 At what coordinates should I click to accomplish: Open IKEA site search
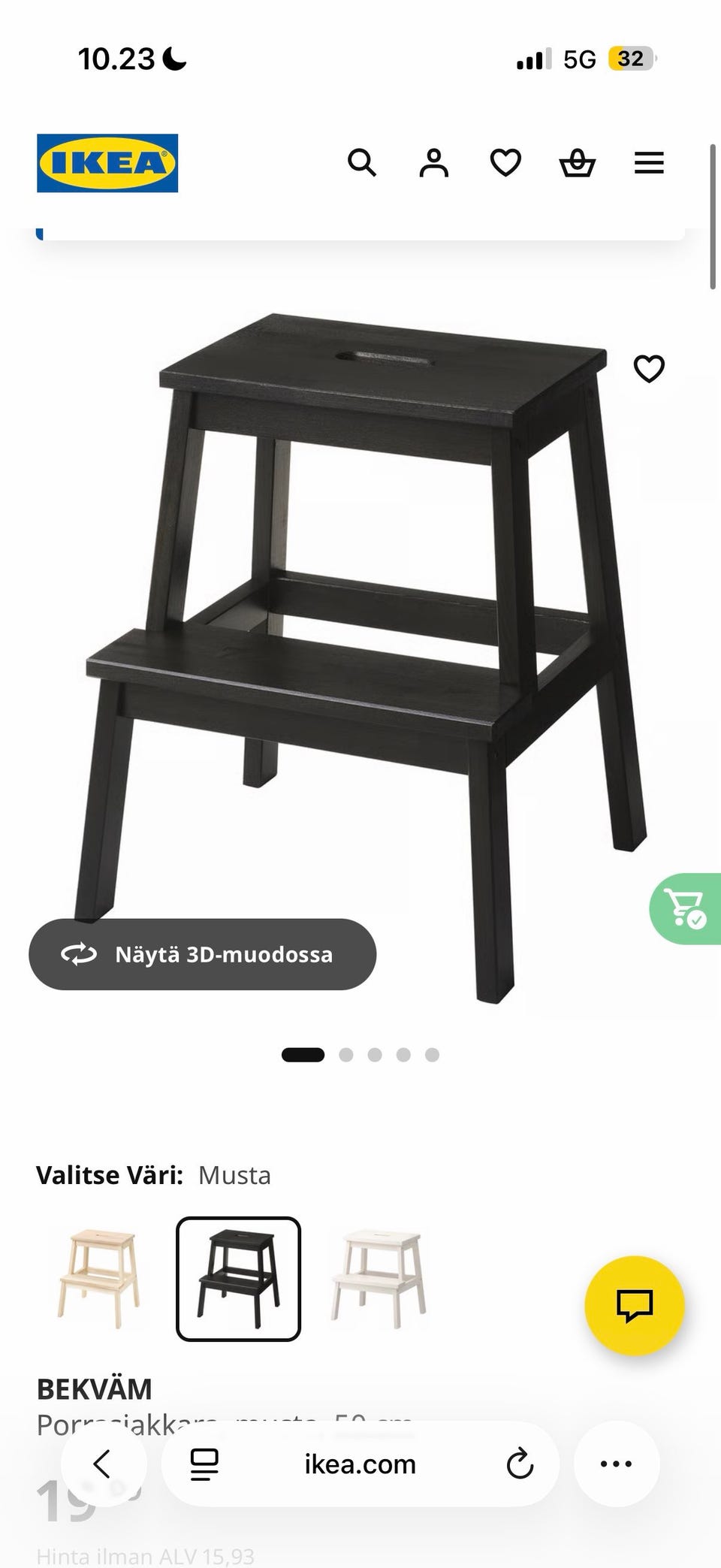point(361,162)
